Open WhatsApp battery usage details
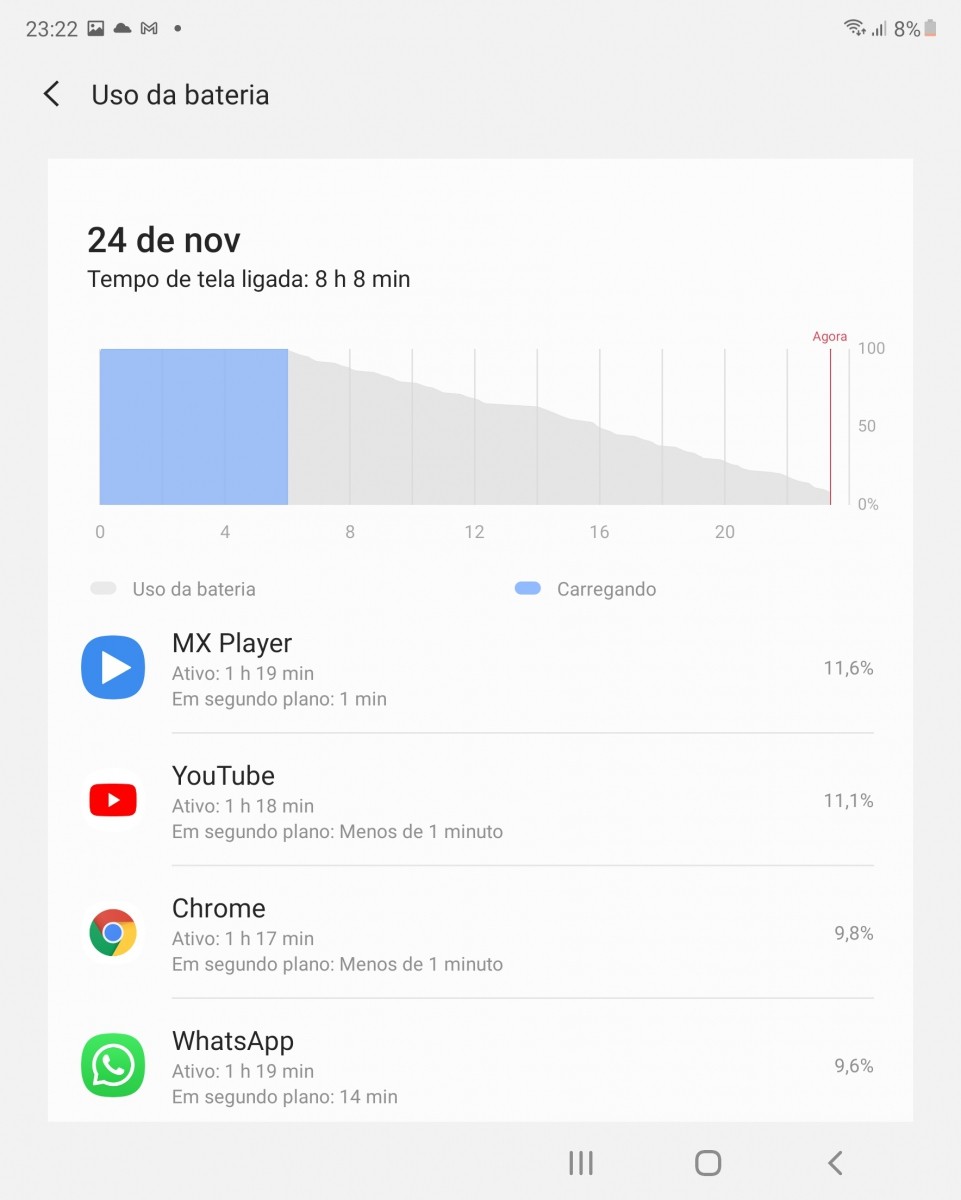 point(478,1067)
